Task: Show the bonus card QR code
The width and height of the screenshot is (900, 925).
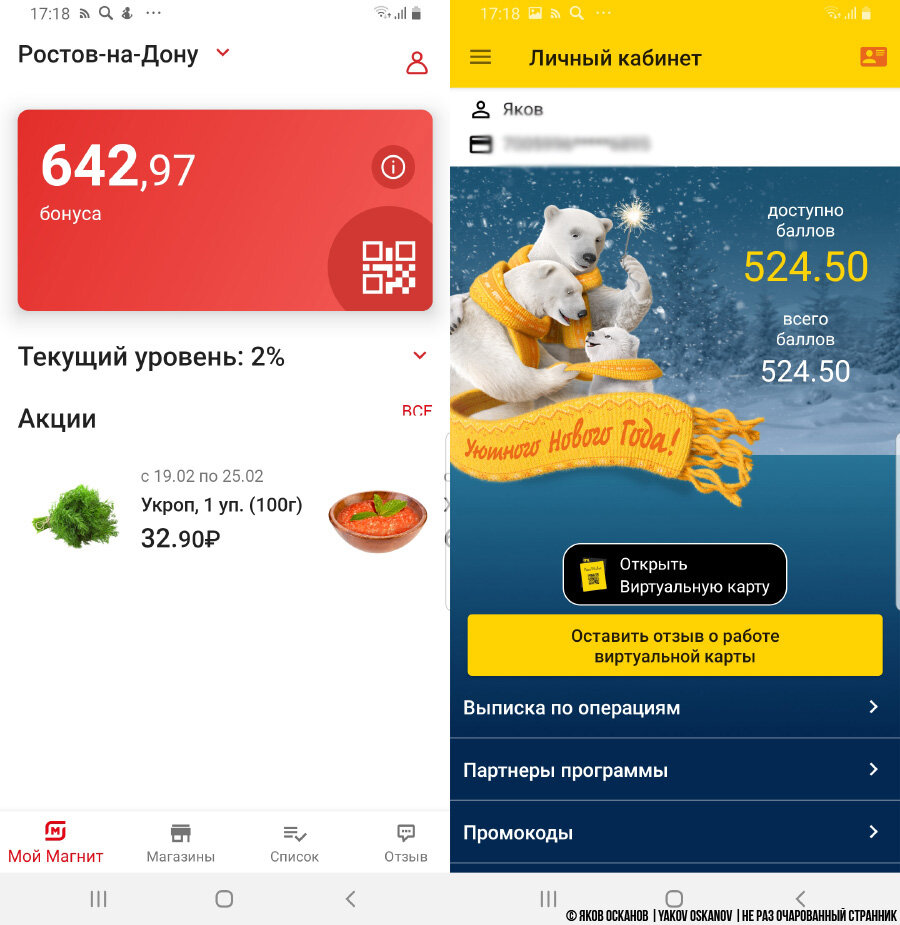Action: coord(388,268)
